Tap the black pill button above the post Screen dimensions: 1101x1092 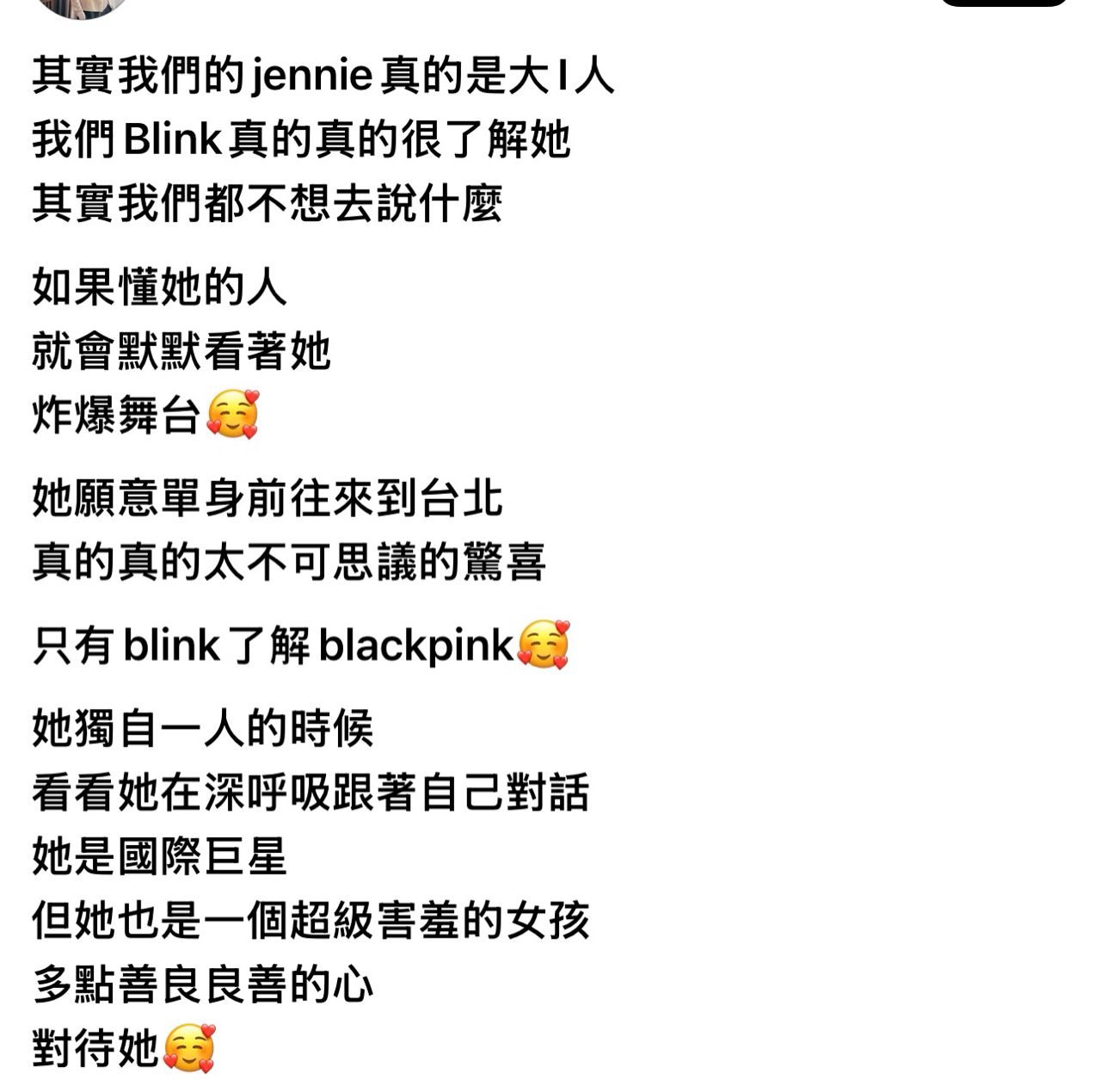[x=1005, y=3]
